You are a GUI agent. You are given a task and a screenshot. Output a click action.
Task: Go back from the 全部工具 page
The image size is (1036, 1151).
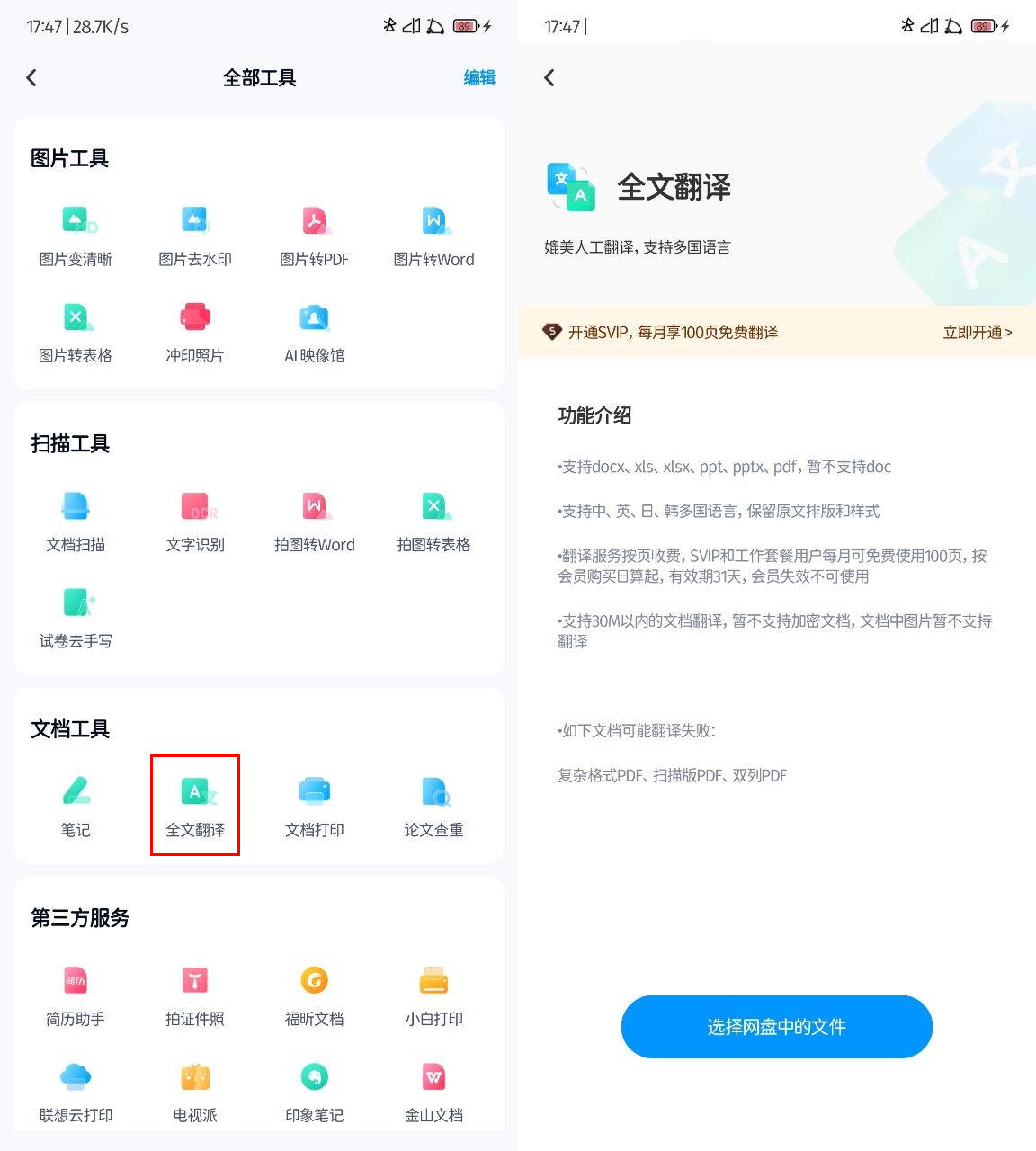[32, 78]
